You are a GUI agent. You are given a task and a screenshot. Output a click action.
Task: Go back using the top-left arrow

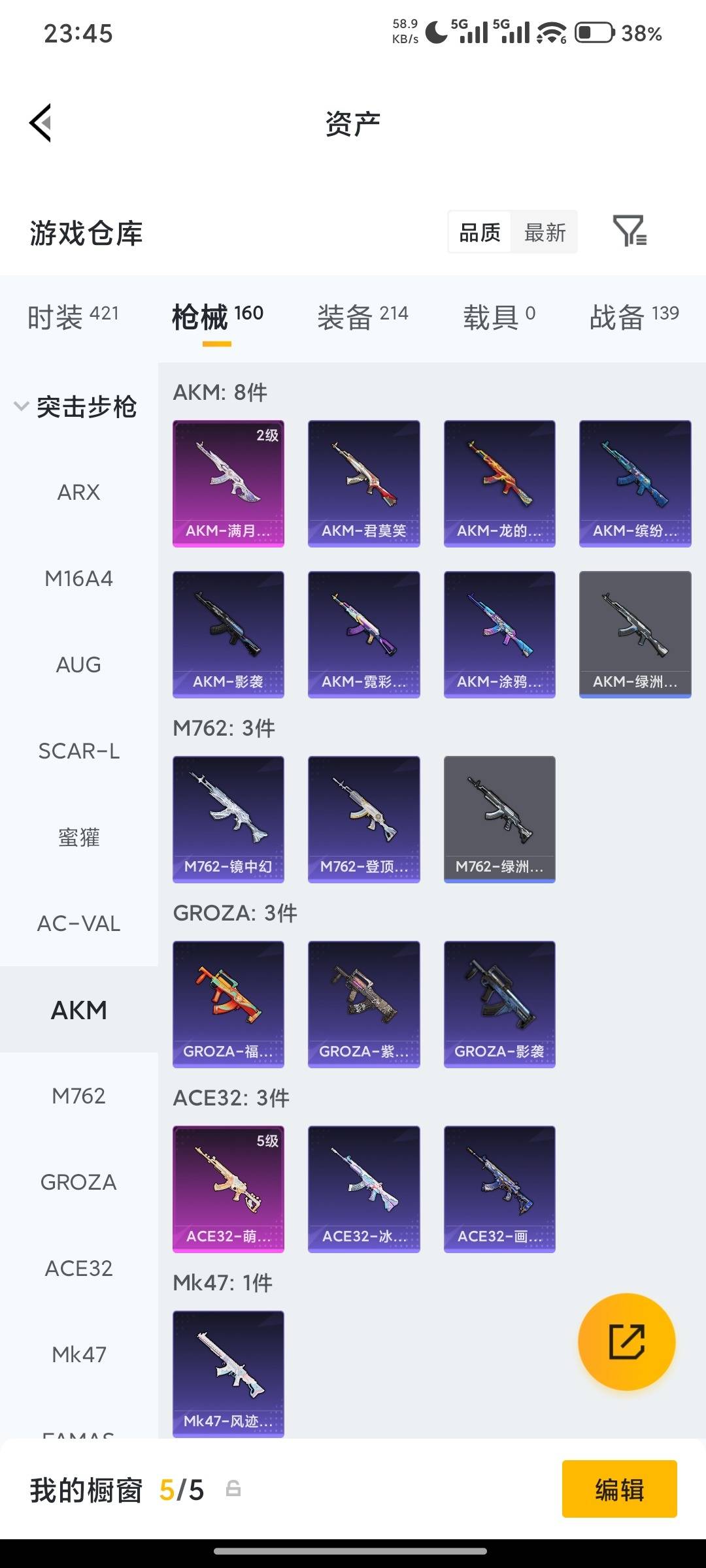(x=41, y=123)
